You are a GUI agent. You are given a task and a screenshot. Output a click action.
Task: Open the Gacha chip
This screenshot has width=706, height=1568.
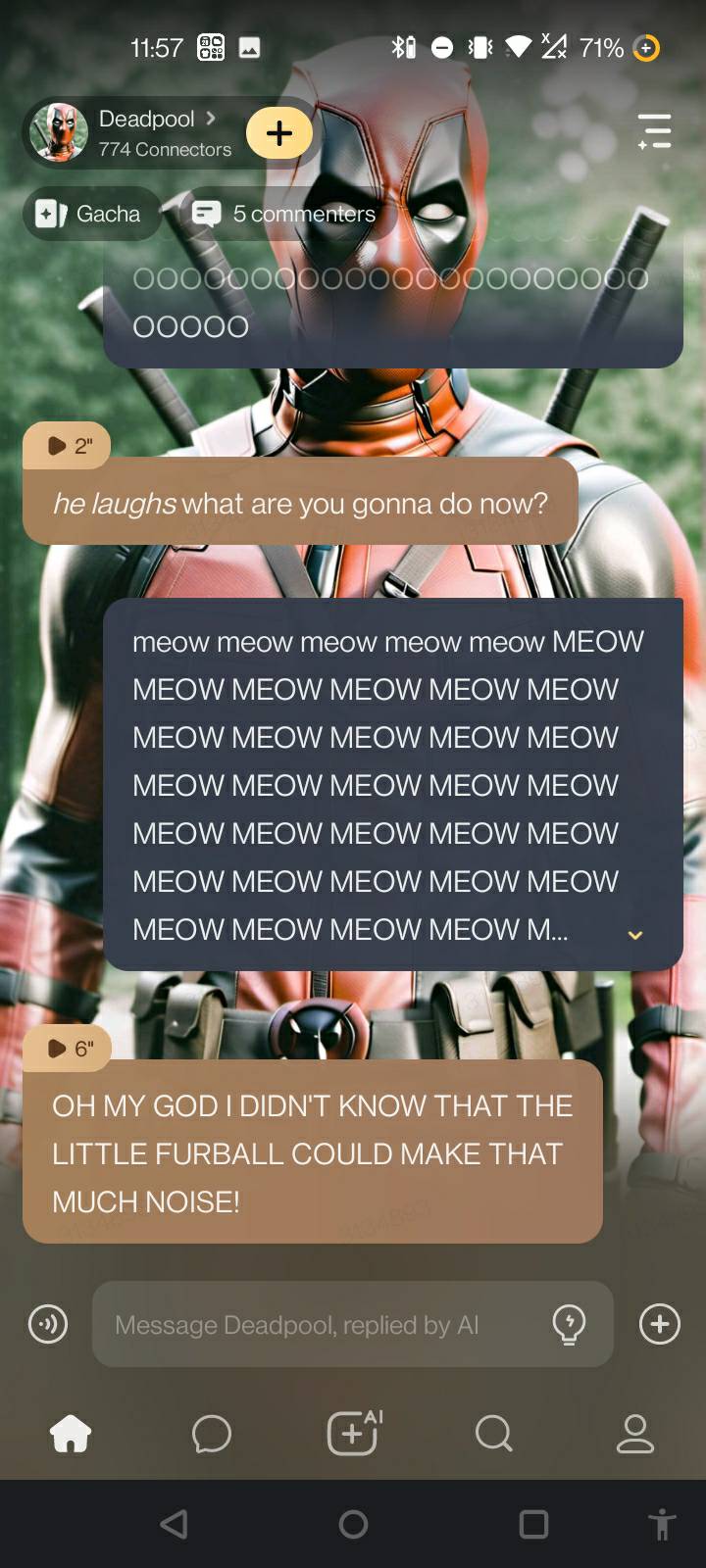(x=90, y=214)
